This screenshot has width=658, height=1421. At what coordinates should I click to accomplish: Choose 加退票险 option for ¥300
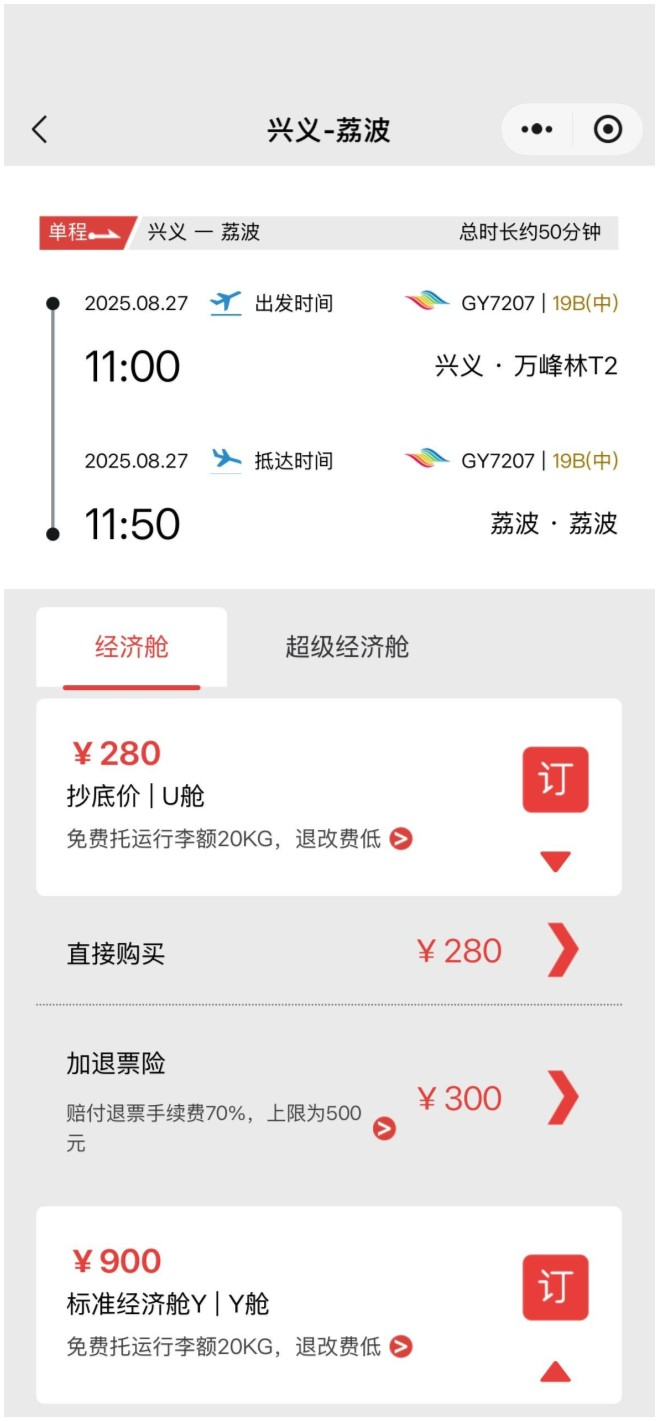tap(329, 1099)
